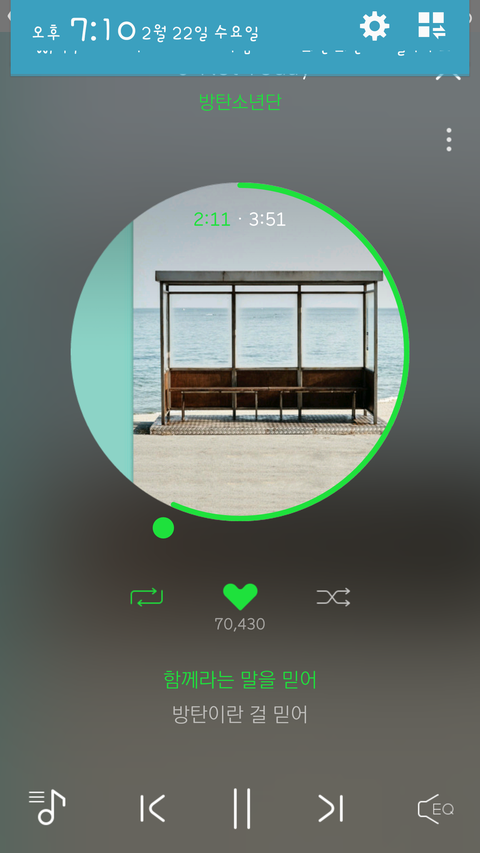This screenshot has width=480, height=853.
Task: Open the playlist queue icon
Action: pyautogui.click(x=47, y=807)
